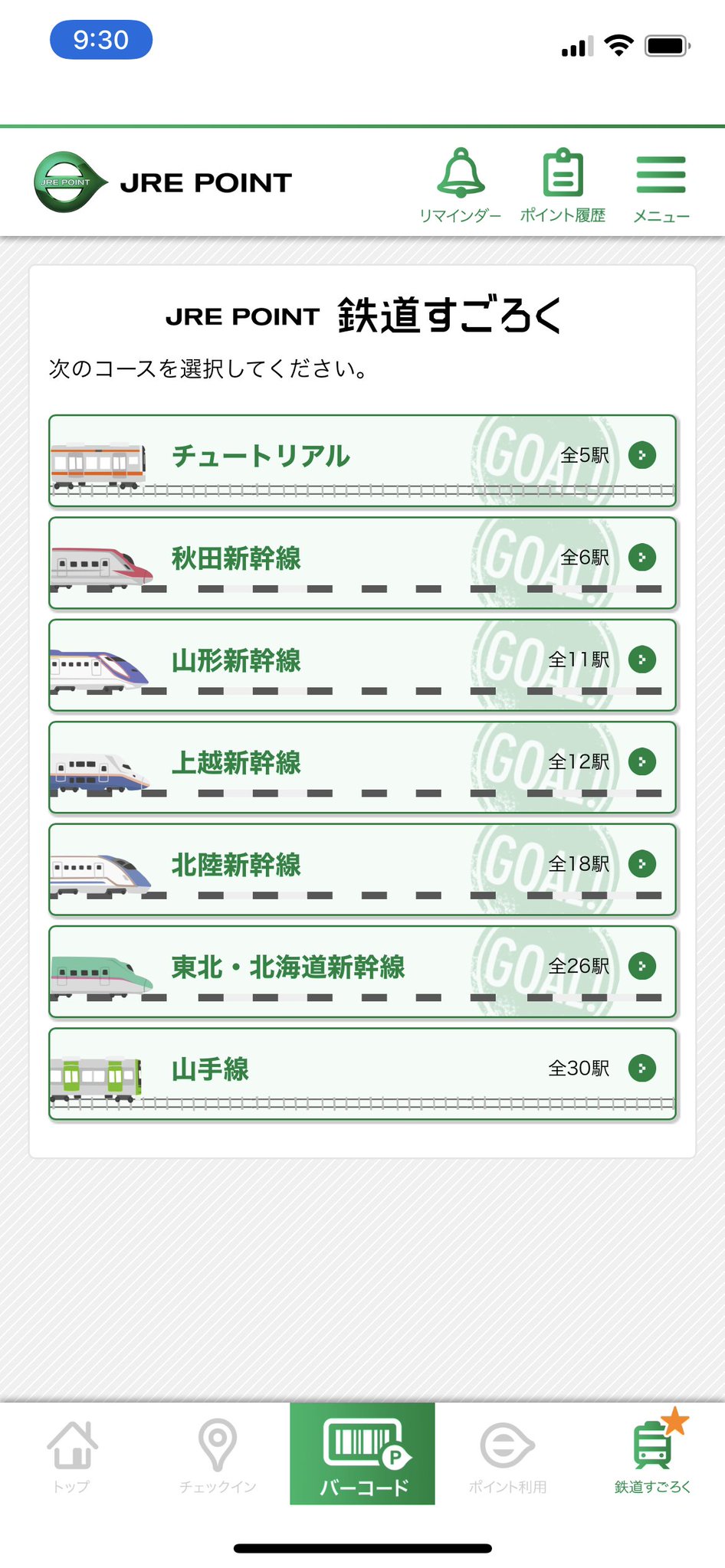The height and width of the screenshot is (1568, 725).
Task: Choose the 秋田新幹線 course
Action: coord(362,563)
